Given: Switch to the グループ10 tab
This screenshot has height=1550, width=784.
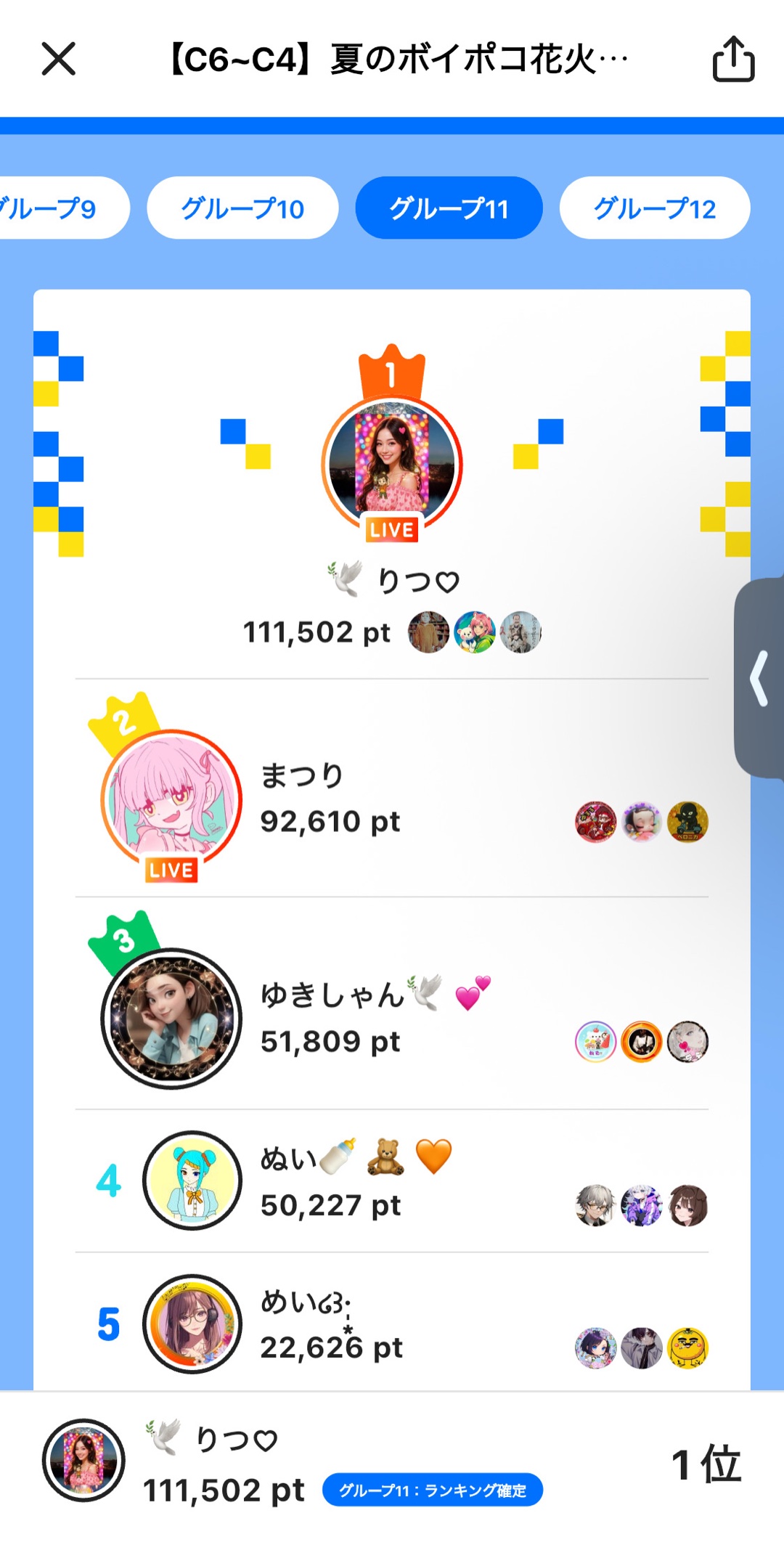Looking at the screenshot, I should [x=242, y=208].
